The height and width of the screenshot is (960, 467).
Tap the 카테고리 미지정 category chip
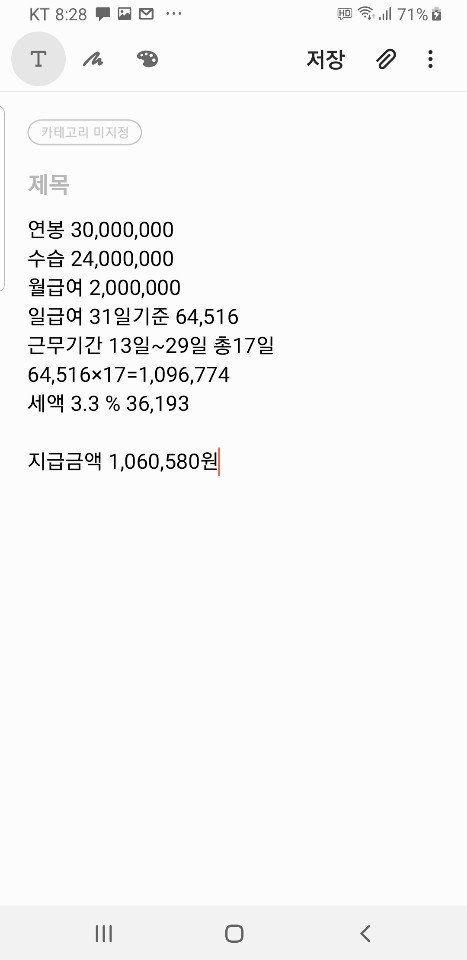(84, 133)
